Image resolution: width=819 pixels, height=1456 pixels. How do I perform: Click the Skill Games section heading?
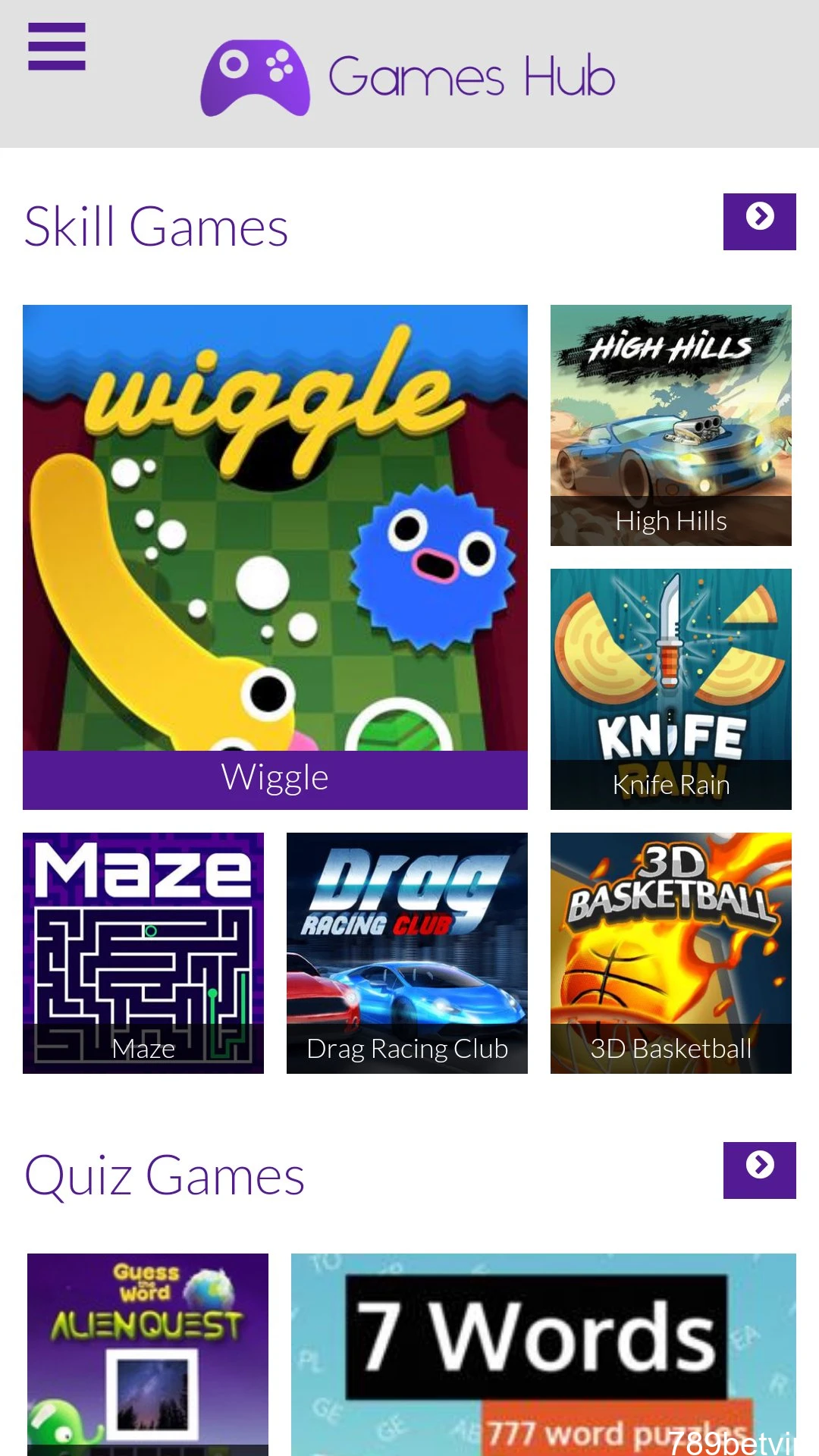157,225
